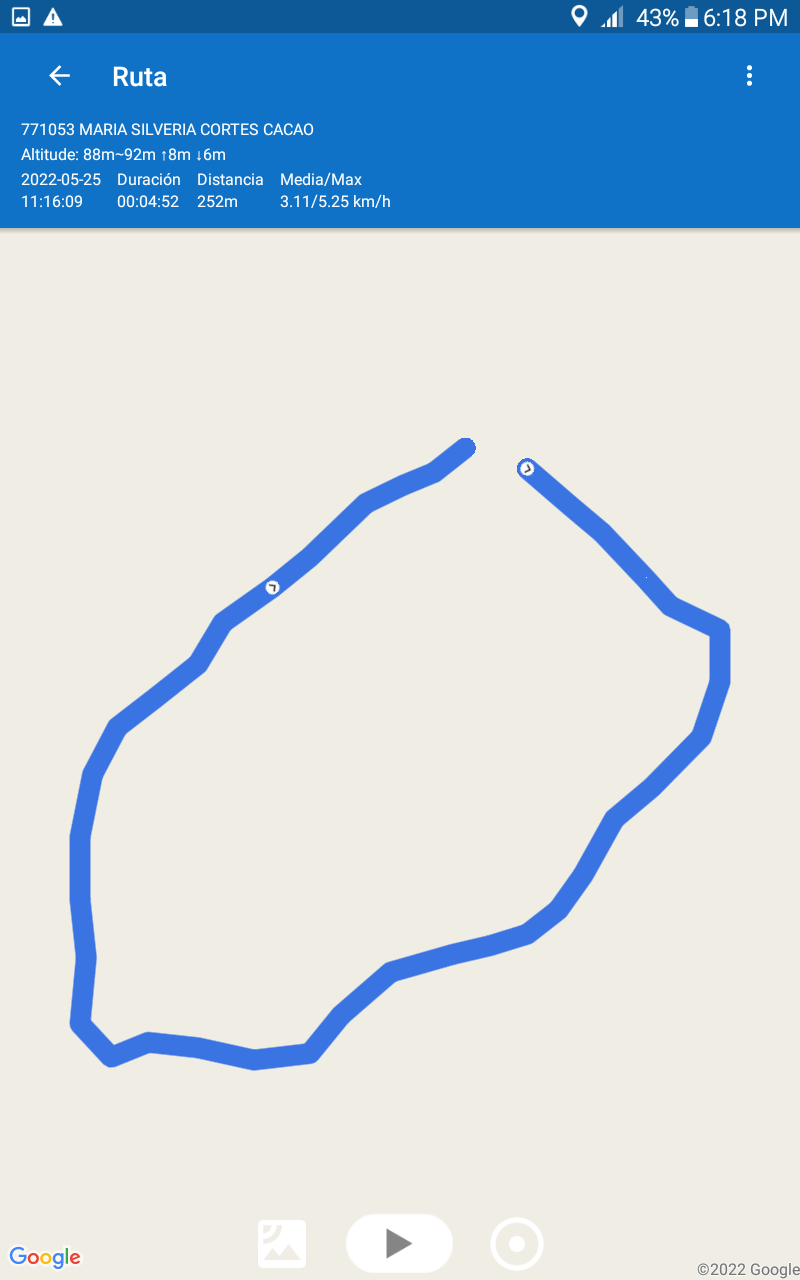Go back from the Ruta screen
Screen dimensions: 800x1280
click(x=59, y=76)
